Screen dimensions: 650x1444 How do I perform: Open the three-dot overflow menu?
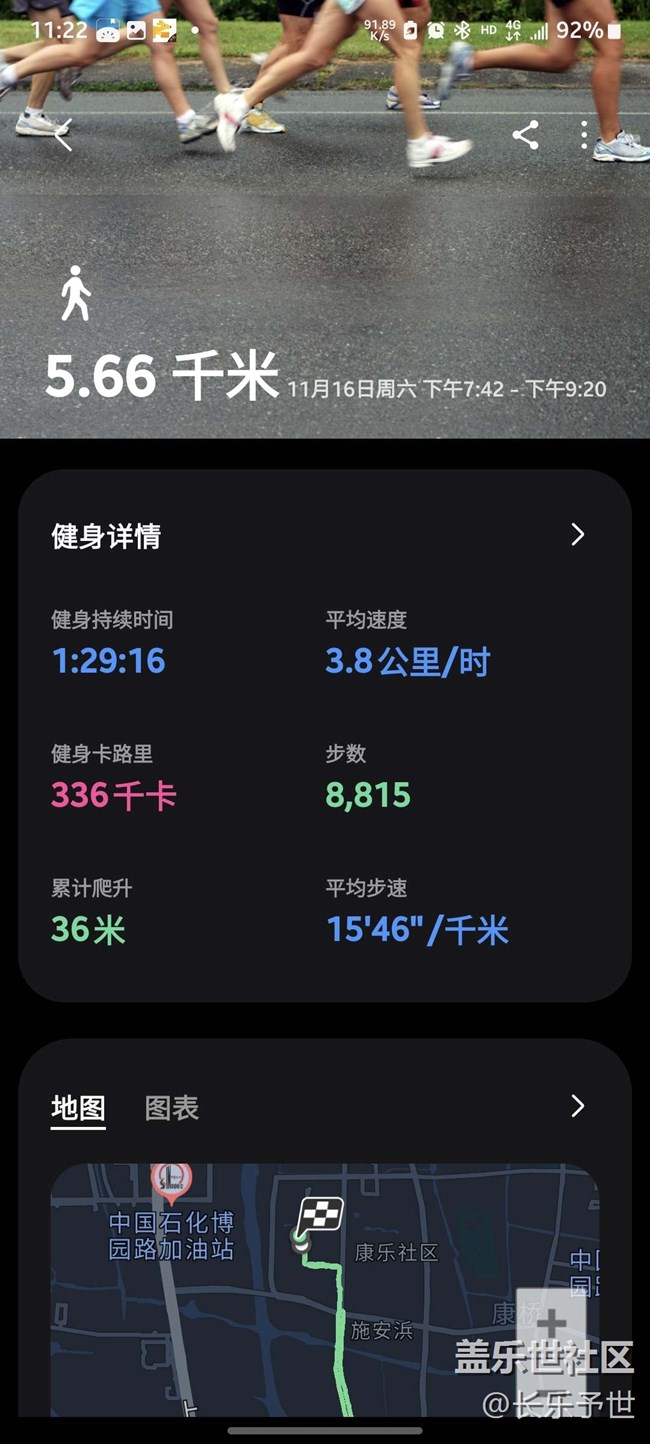coord(585,135)
